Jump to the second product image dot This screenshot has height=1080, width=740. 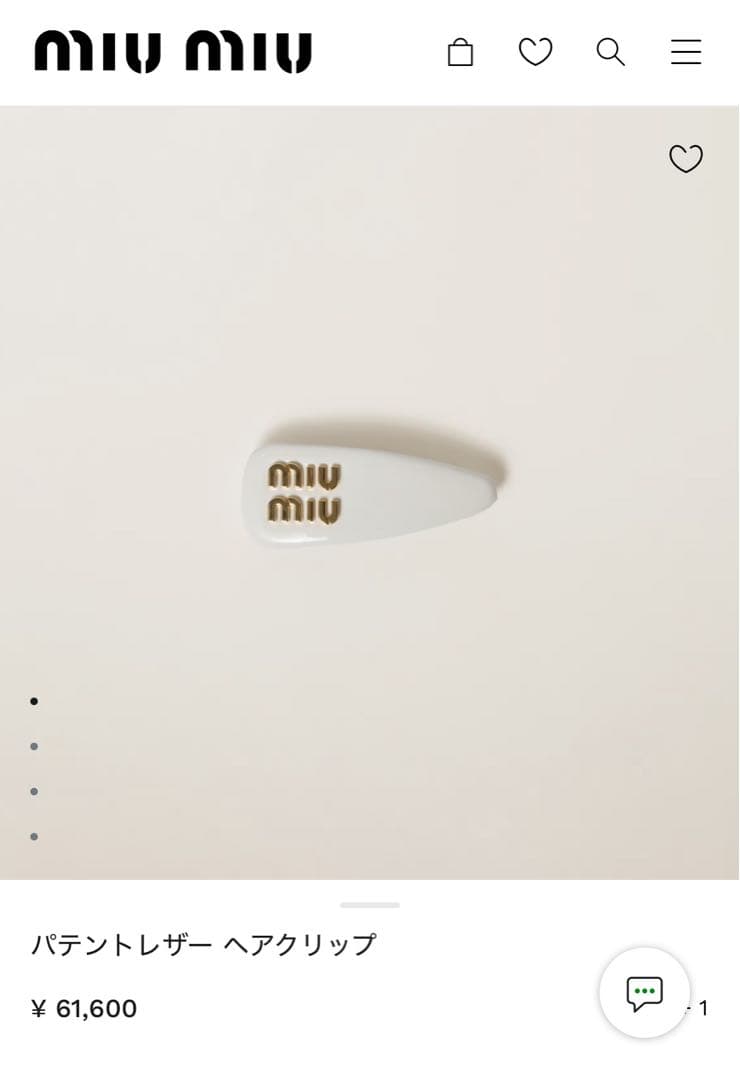(x=34, y=746)
